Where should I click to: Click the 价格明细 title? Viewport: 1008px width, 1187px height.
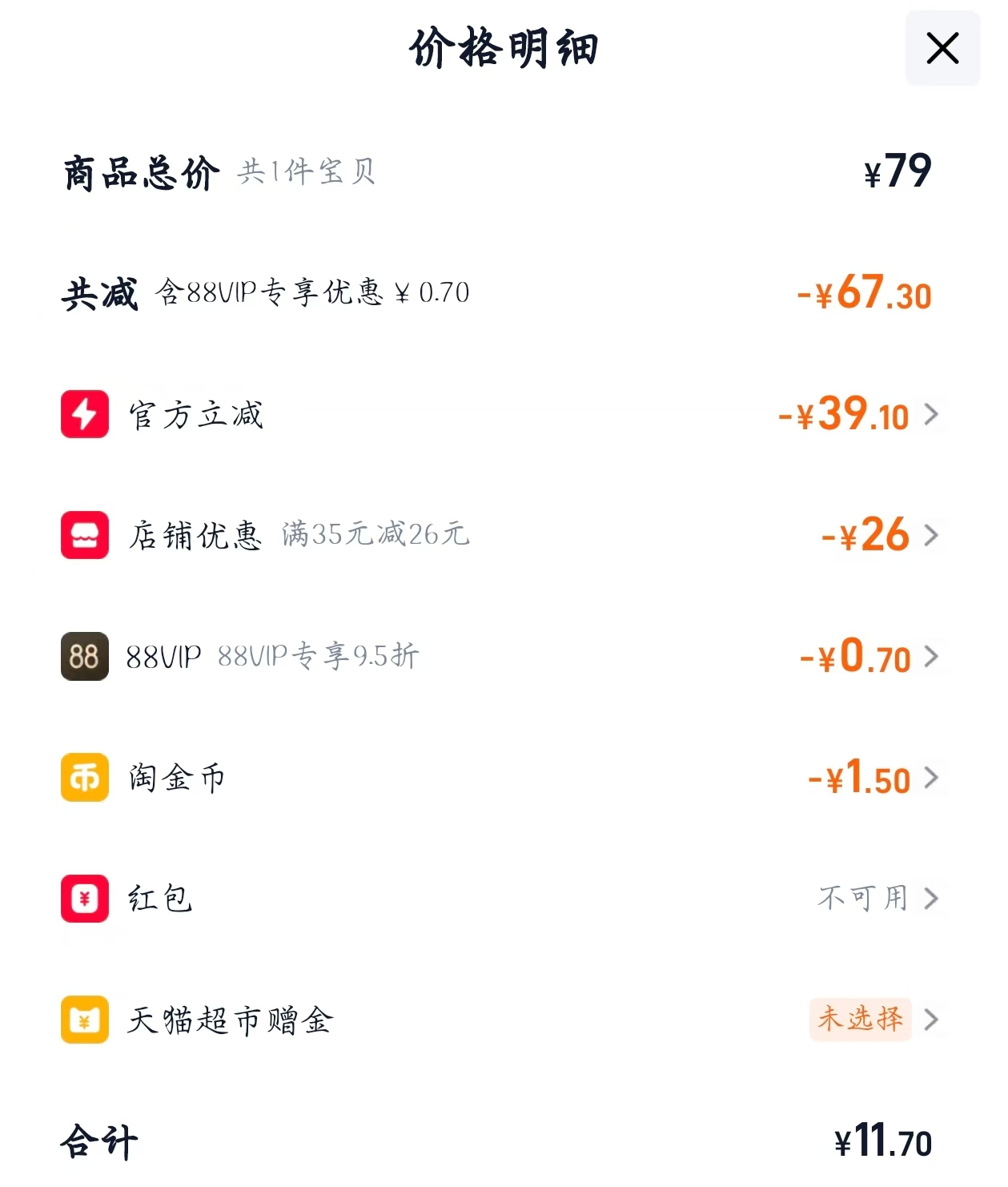coord(504,48)
